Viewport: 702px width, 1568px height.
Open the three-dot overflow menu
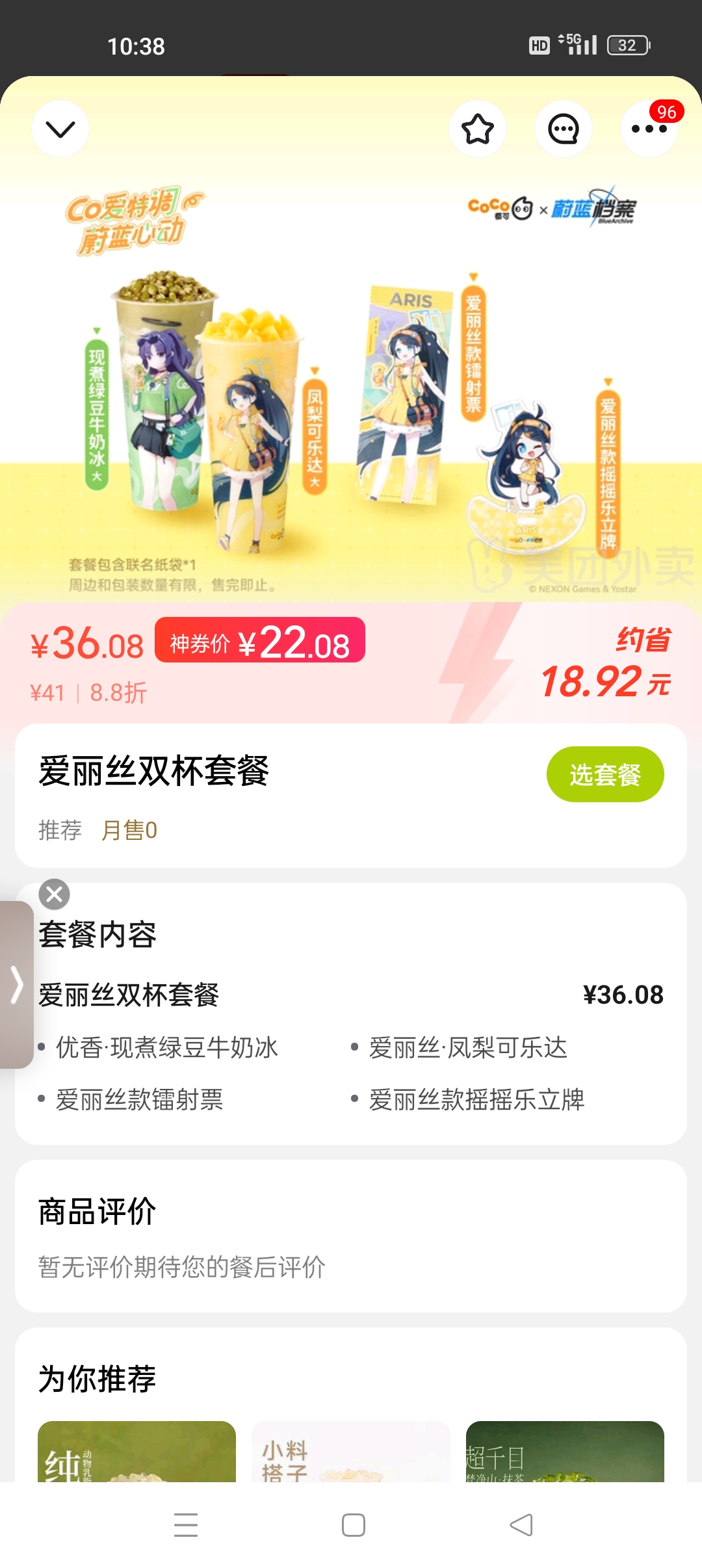click(649, 129)
